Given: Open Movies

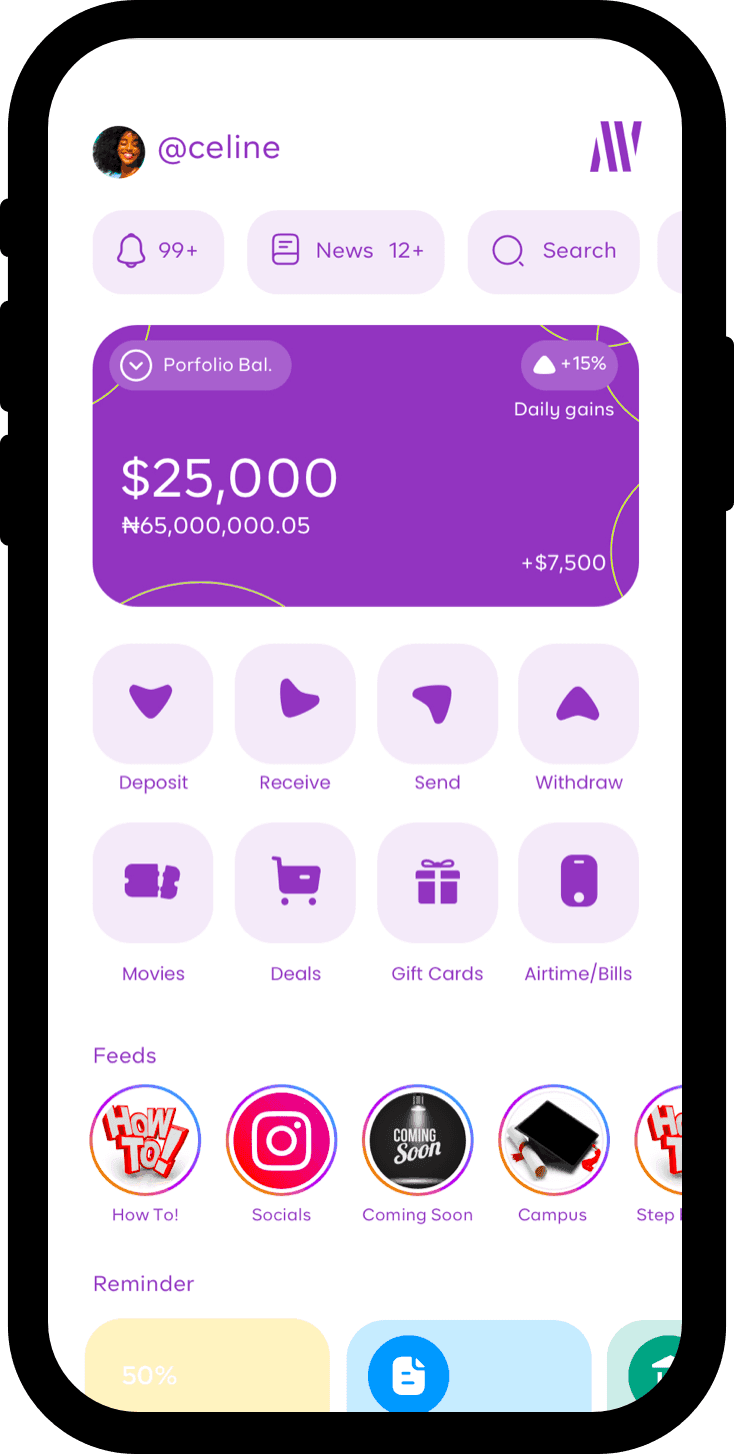Looking at the screenshot, I should click(153, 882).
